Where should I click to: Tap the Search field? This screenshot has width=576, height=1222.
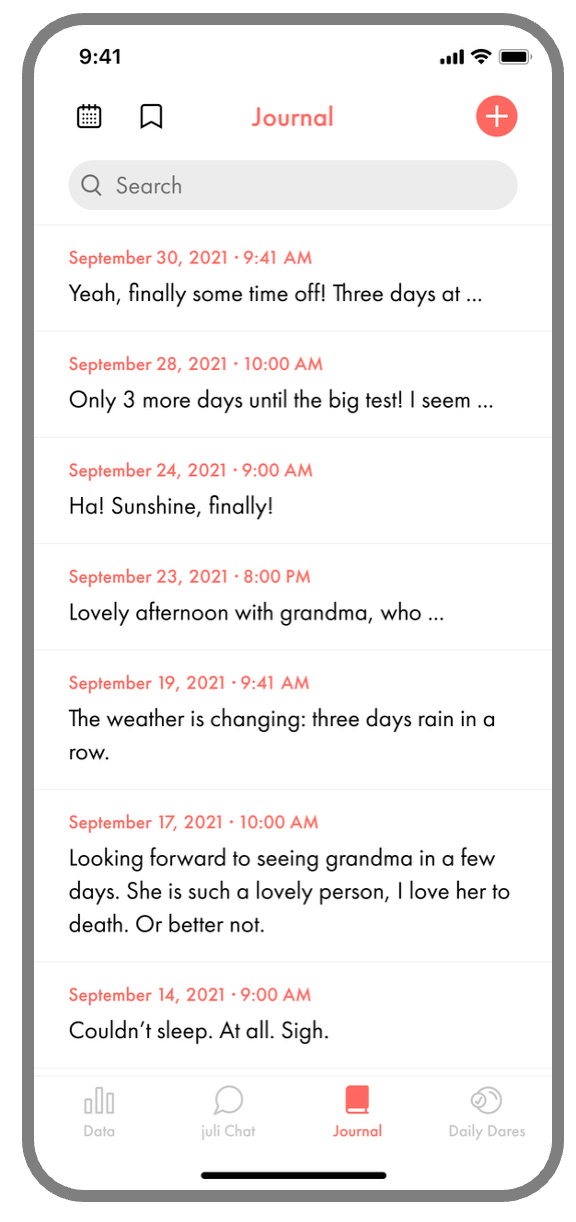tap(293, 185)
